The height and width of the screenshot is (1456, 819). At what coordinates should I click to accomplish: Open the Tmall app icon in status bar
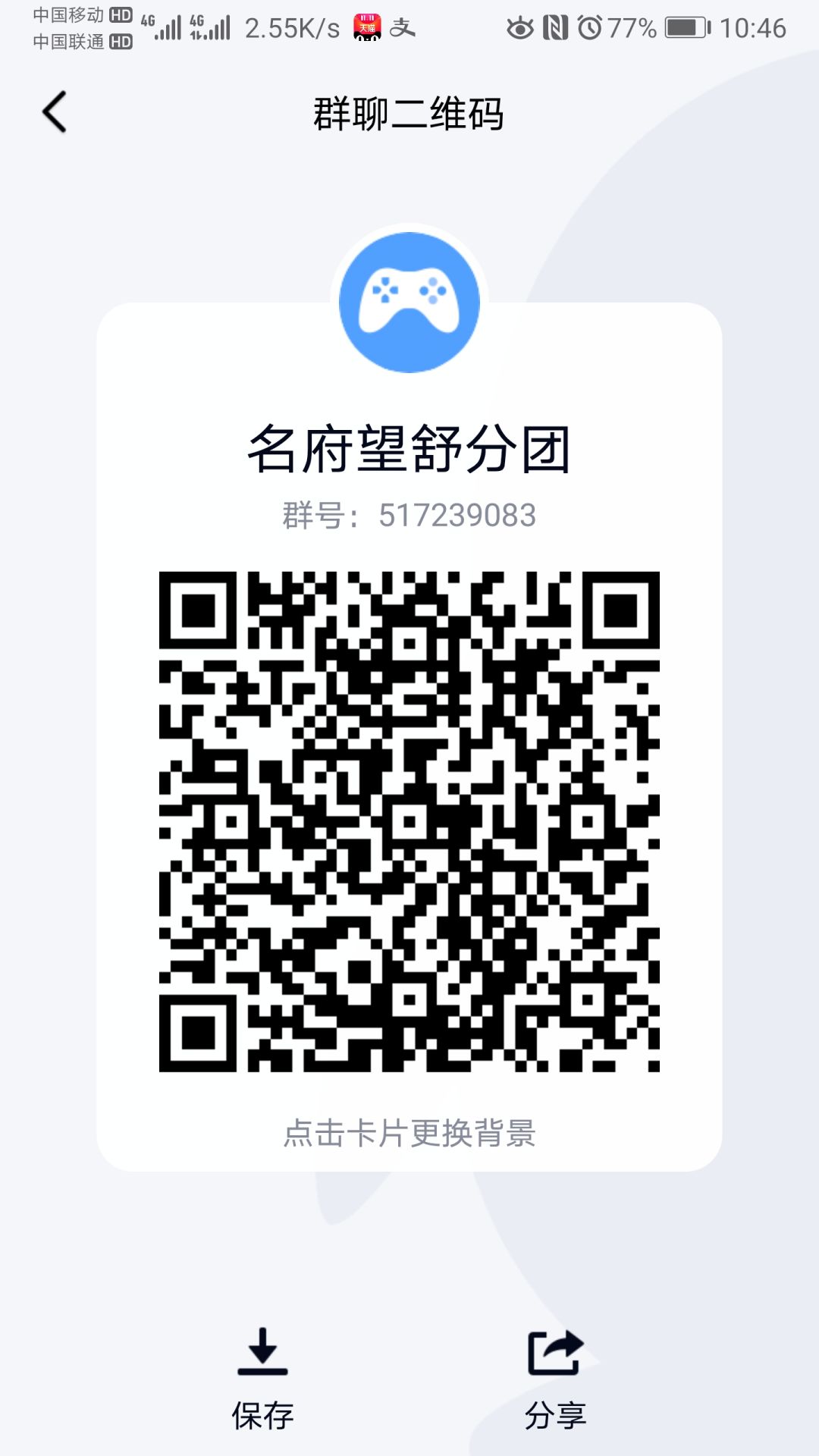coord(367,29)
